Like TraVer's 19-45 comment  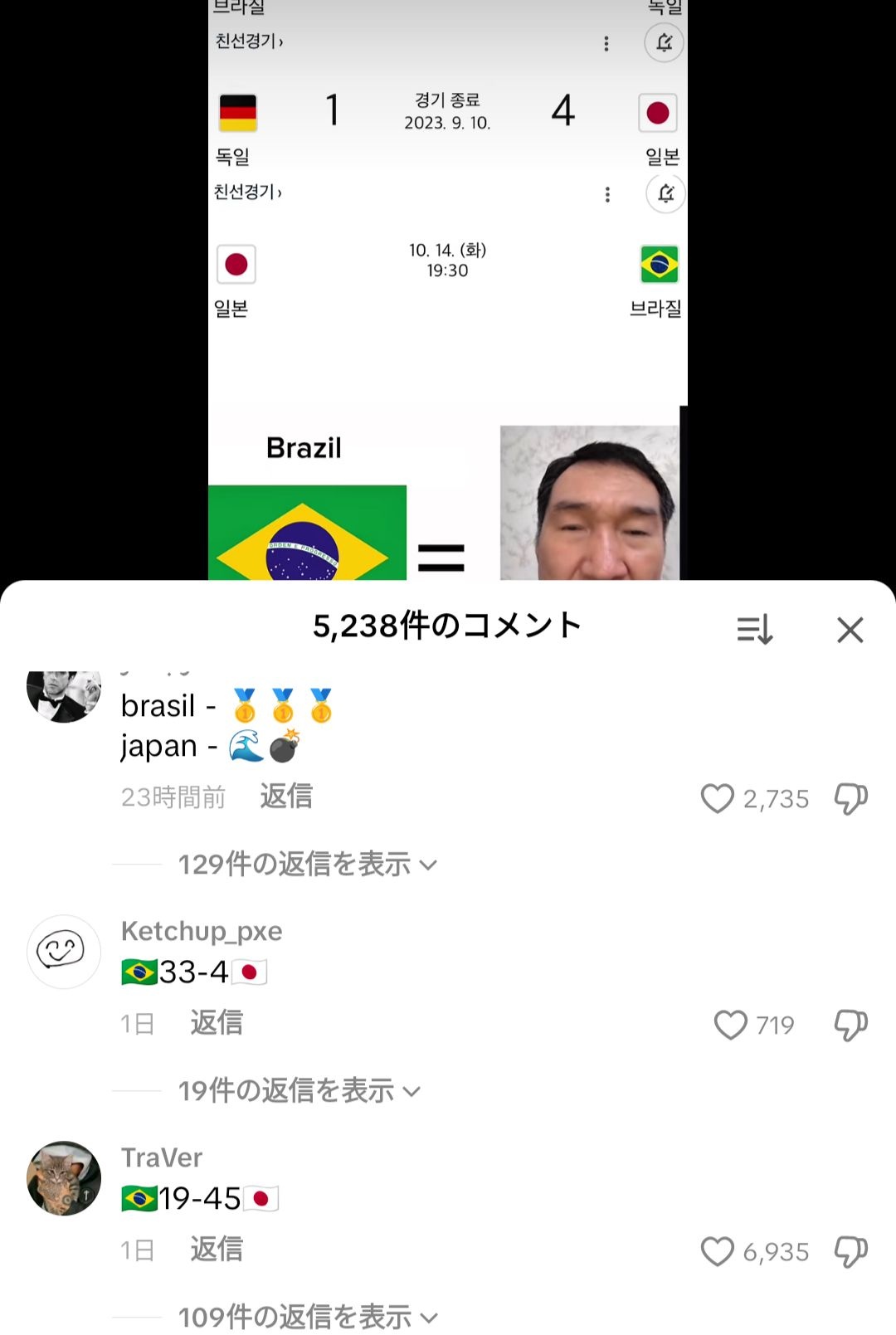718,1251
